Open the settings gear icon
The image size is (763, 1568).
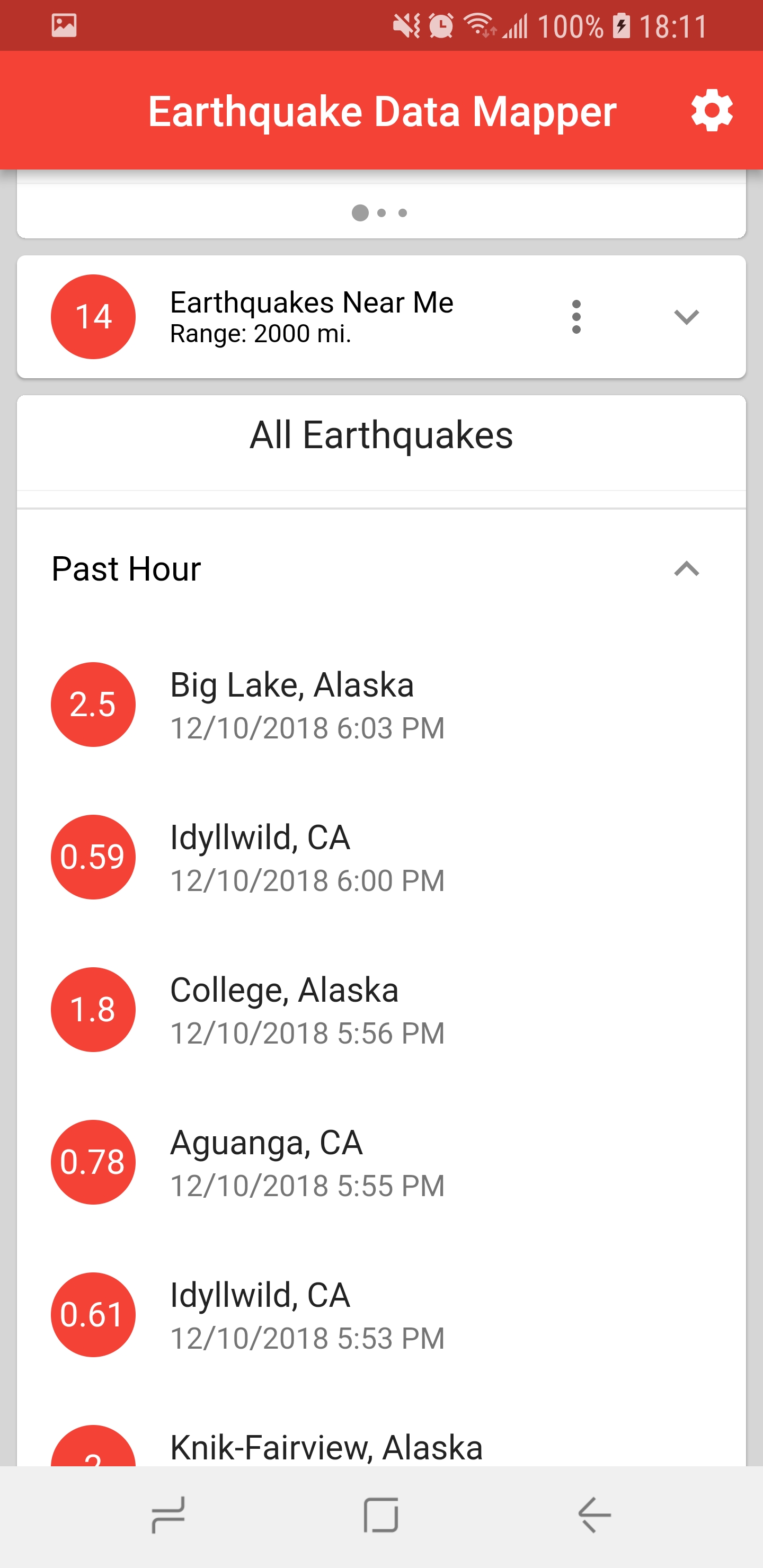tap(711, 111)
